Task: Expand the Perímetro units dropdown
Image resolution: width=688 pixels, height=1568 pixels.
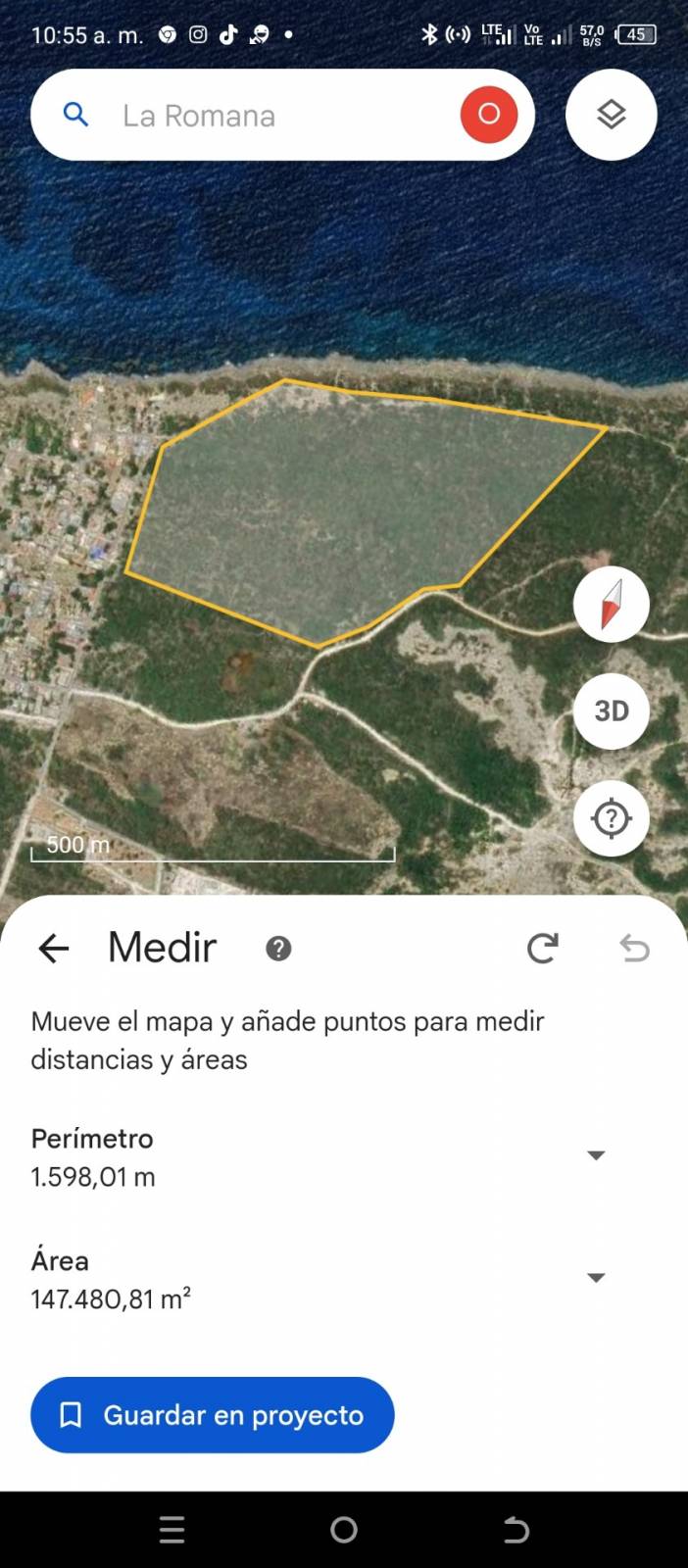Action: pyautogui.click(x=595, y=1155)
